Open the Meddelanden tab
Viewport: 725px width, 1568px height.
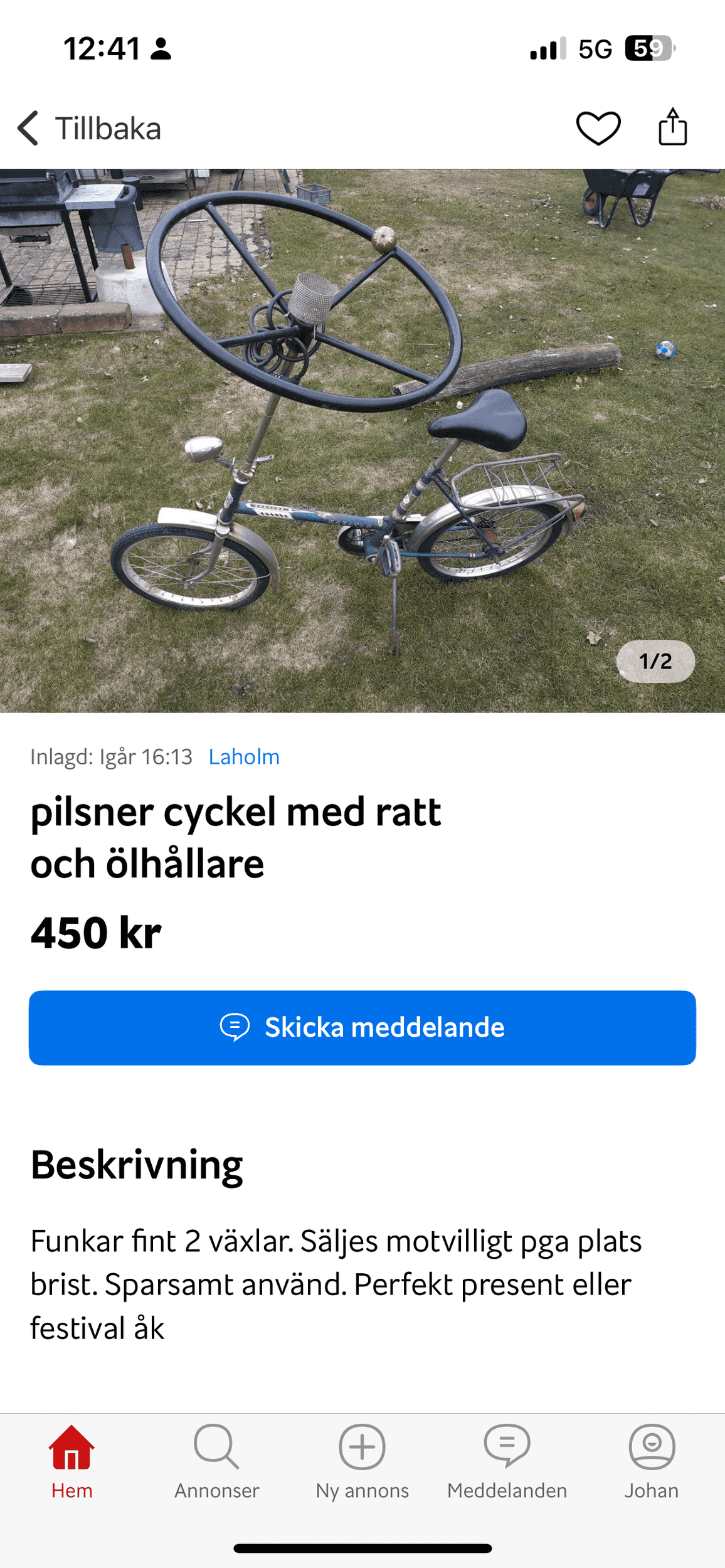[x=507, y=1462]
